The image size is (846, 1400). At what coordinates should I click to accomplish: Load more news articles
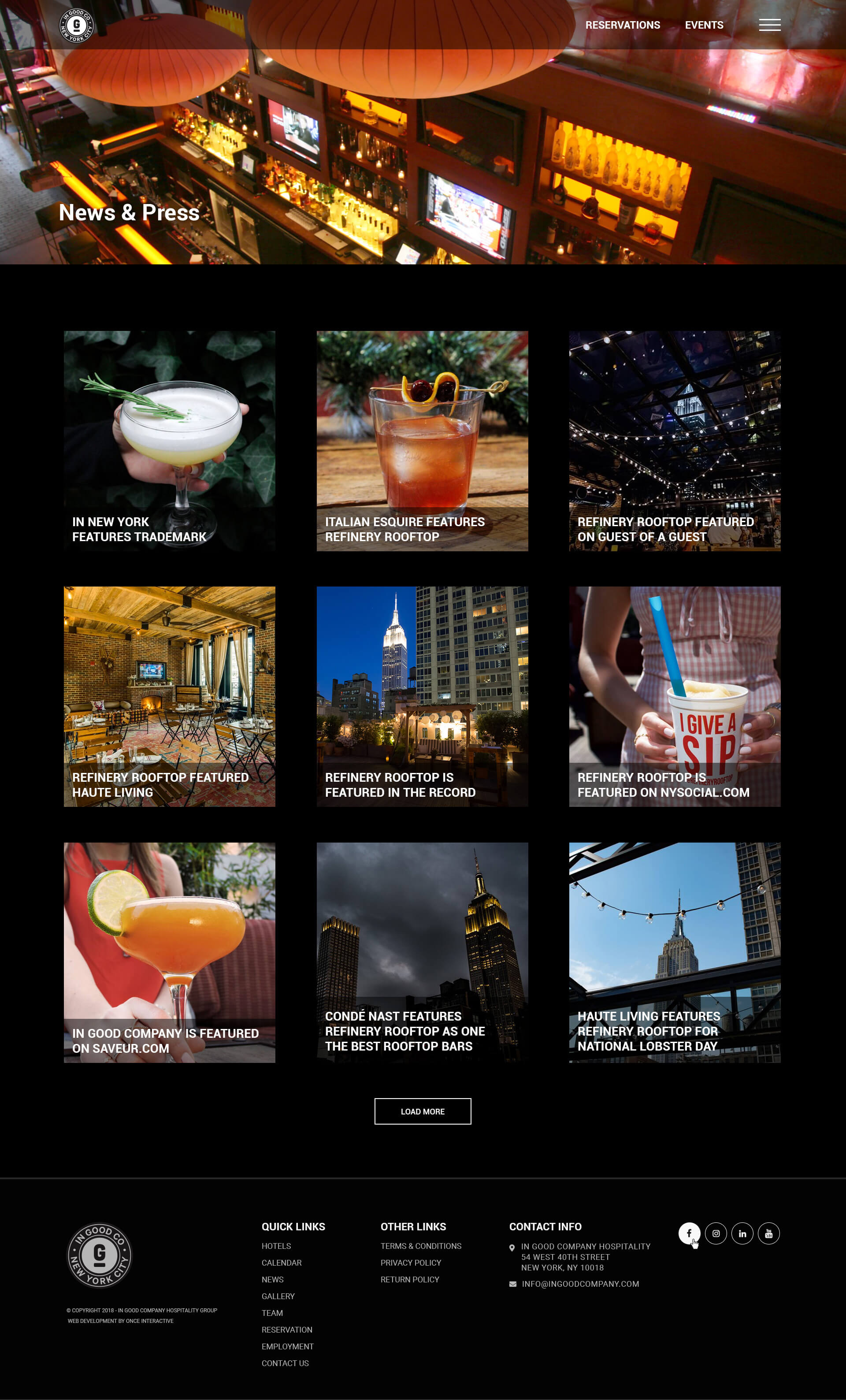pos(423,1111)
